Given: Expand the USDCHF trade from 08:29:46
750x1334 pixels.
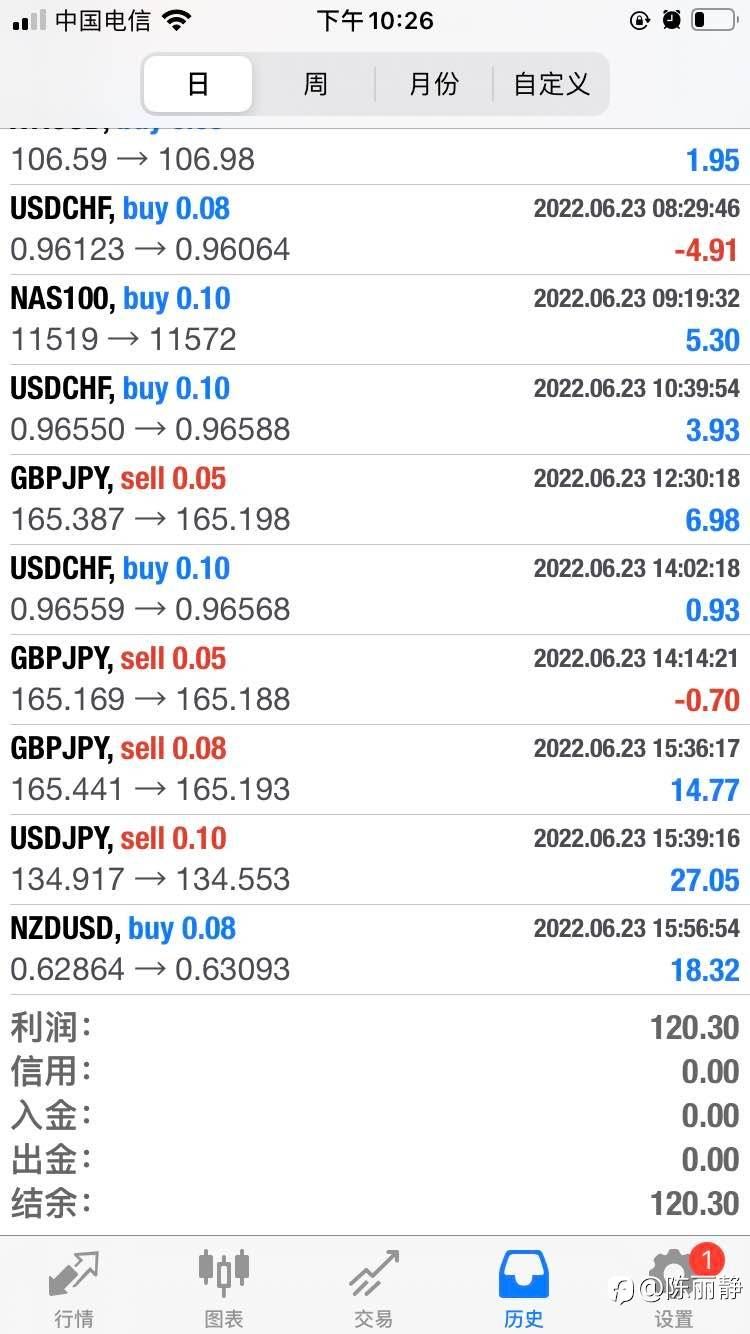Looking at the screenshot, I should (375, 229).
